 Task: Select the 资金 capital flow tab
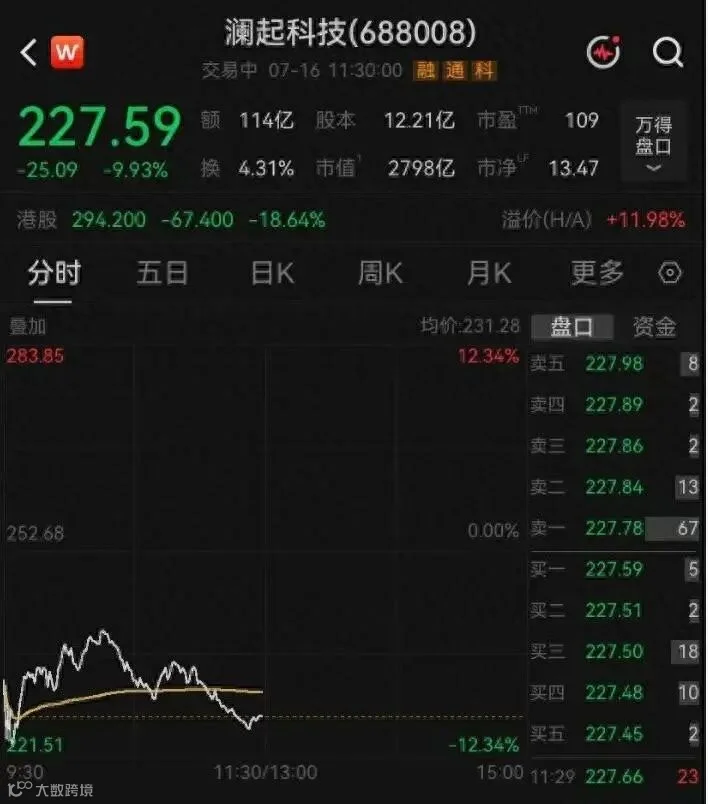click(x=655, y=327)
